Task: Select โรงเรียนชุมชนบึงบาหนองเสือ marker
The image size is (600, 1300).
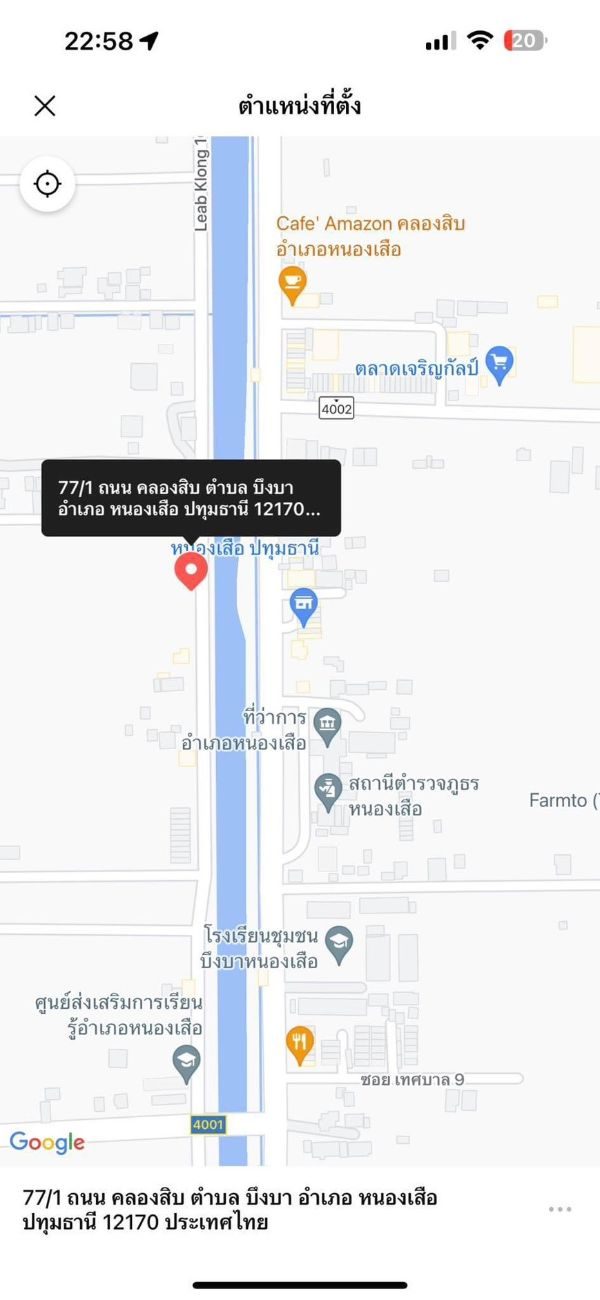Action: (x=340, y=944)
